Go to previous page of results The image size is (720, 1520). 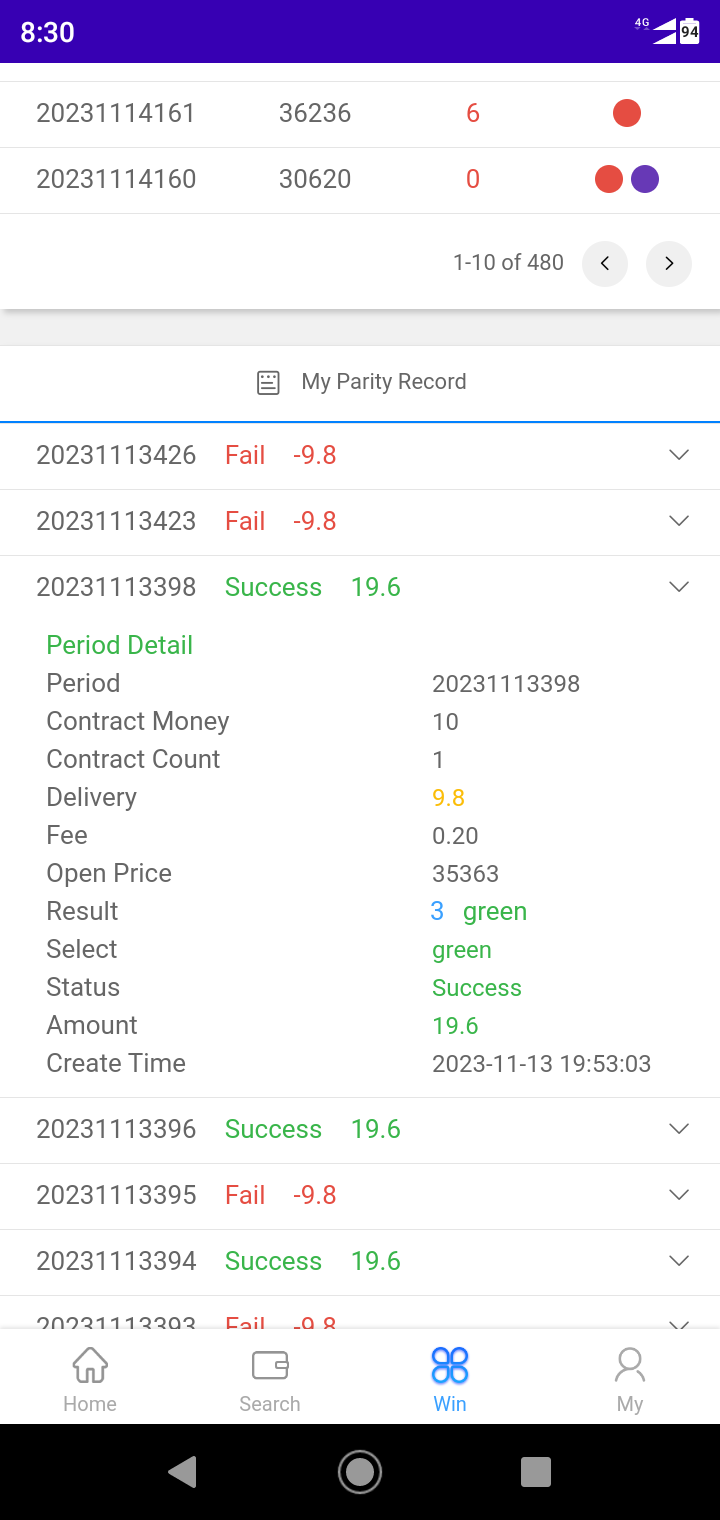605,264
